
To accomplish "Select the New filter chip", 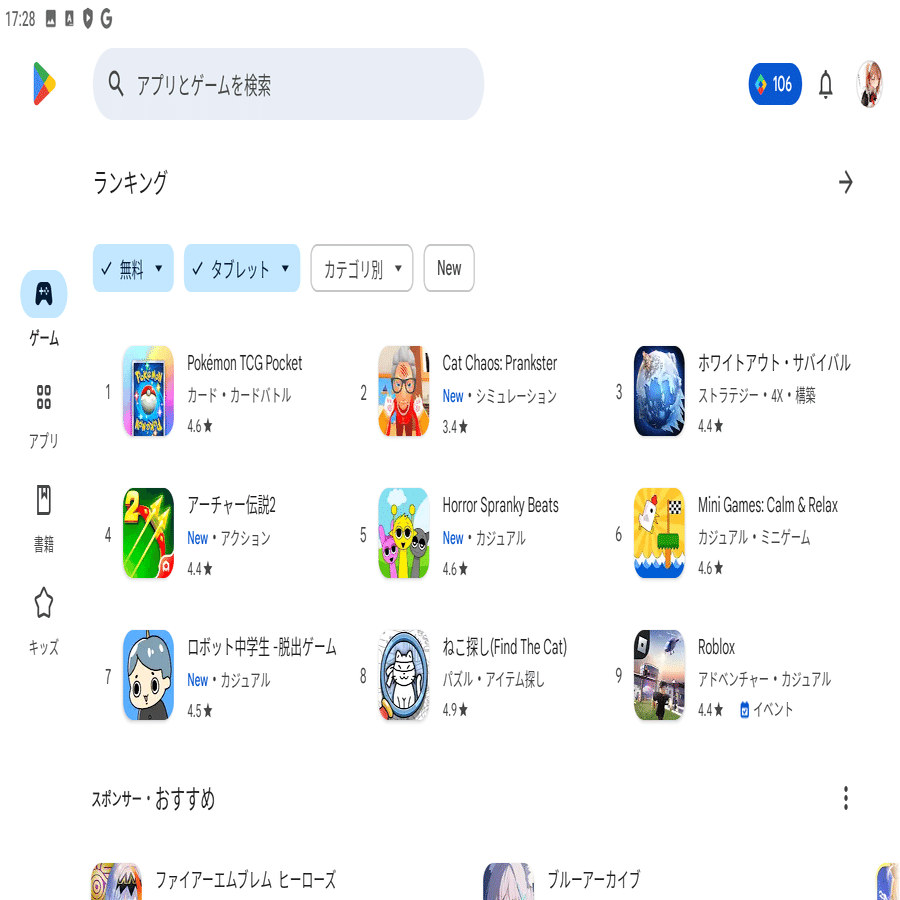I will pos(449,269).
